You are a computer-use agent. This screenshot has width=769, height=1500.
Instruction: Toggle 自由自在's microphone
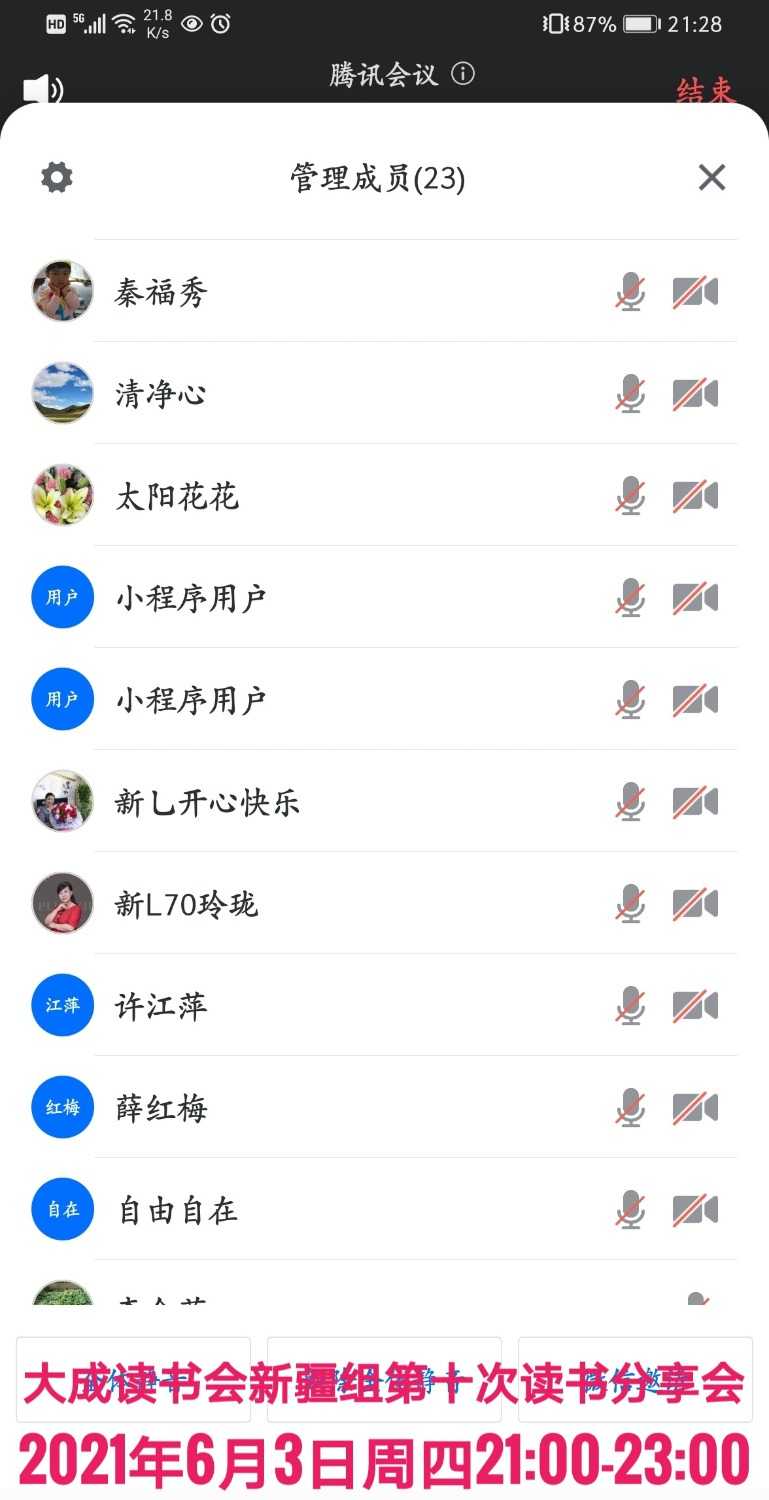tap(629, 1209)
